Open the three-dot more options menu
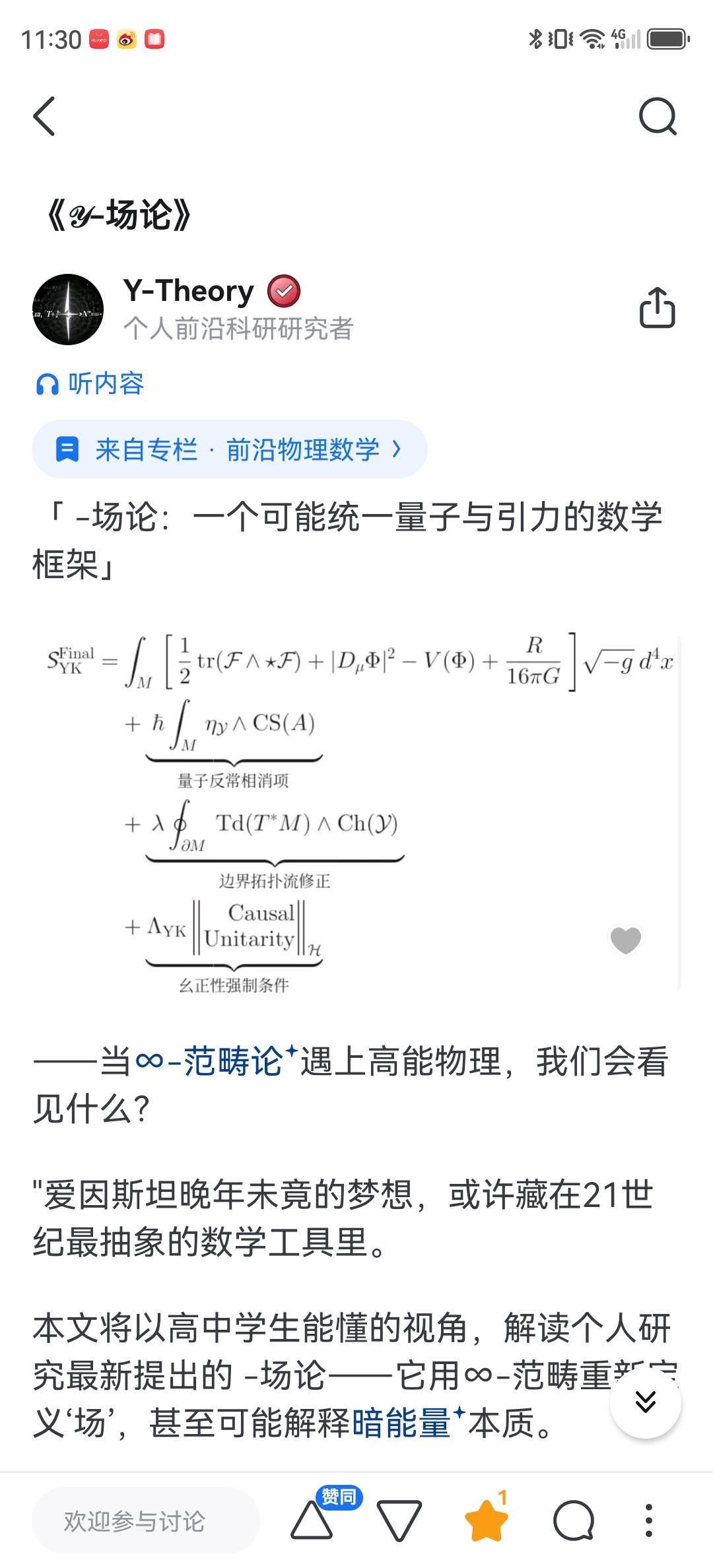Image resolution: width=713 pixels, height=1568 pixels. tap(649, 1520)
